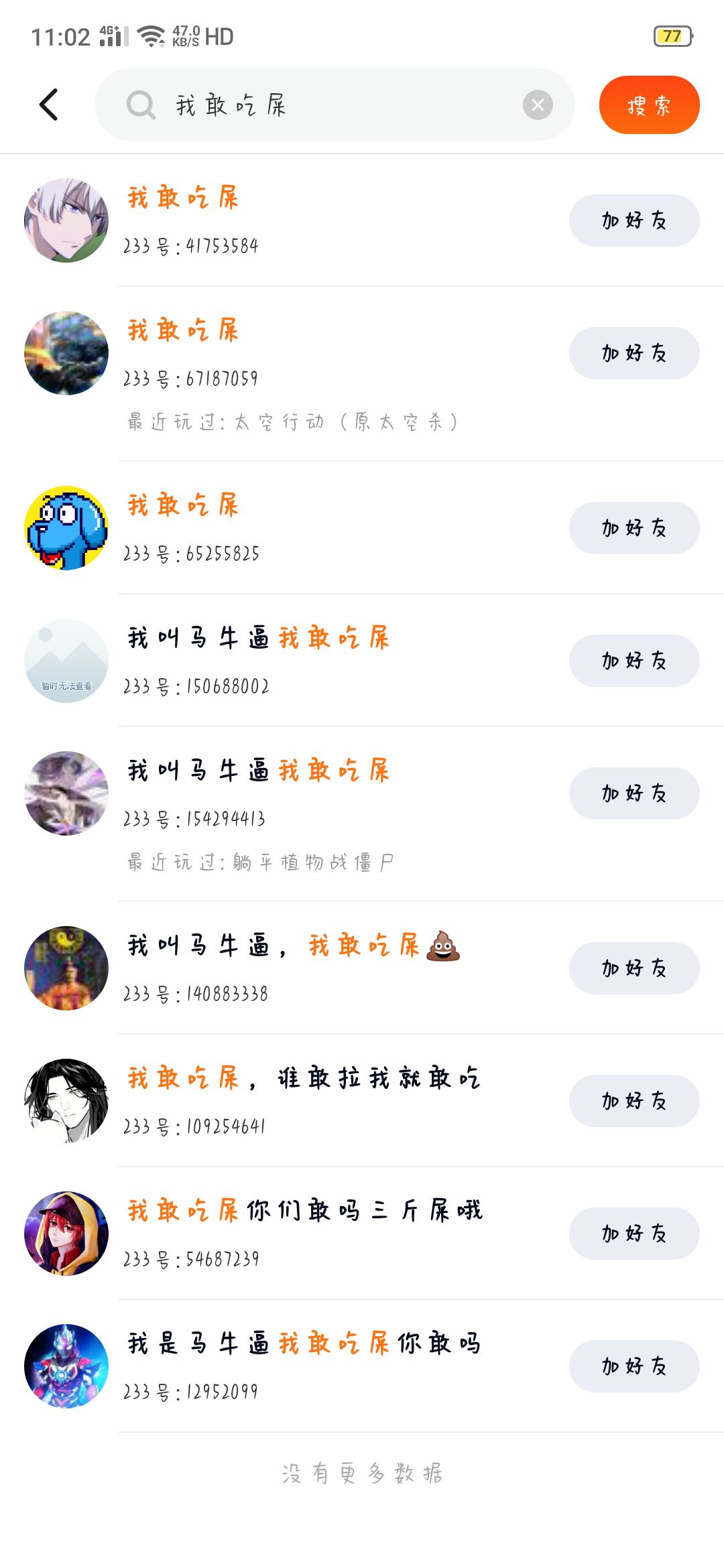Screen dimensions: 724x1568
Task: Add user 41753584 as a friend
Action: 633,220
